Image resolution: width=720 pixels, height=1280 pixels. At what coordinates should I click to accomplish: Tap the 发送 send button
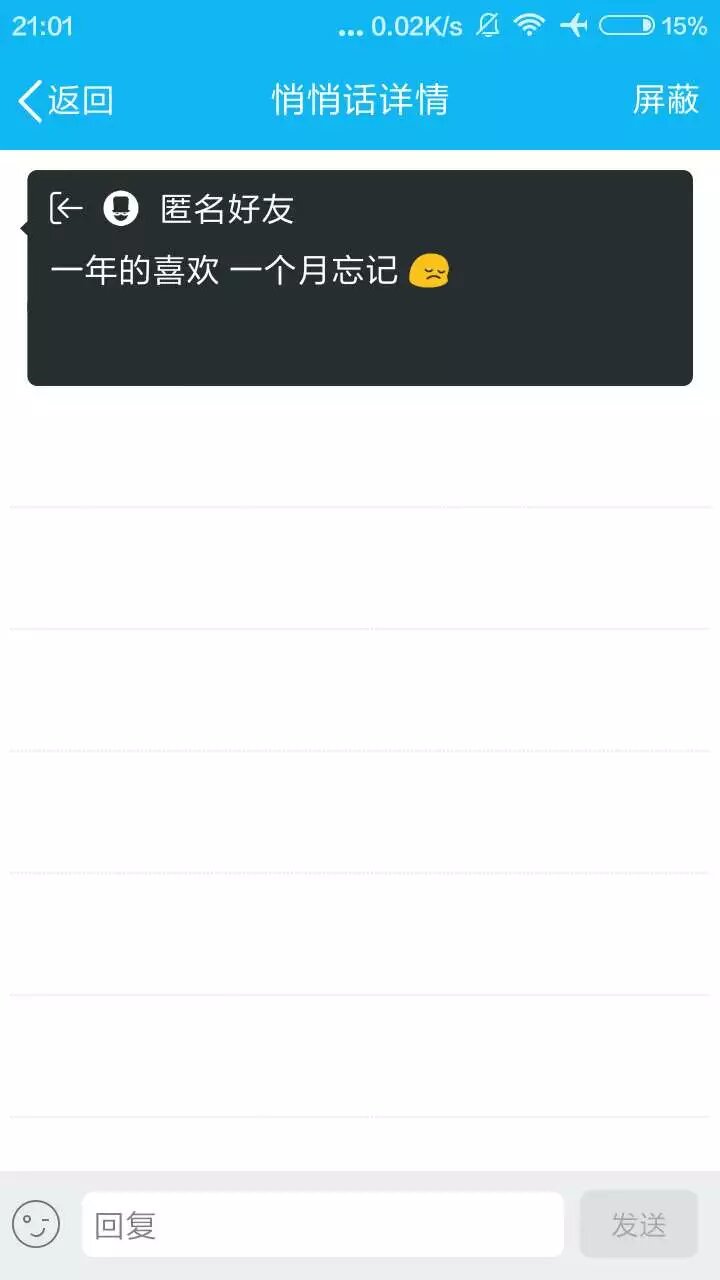pos(638,1224)
